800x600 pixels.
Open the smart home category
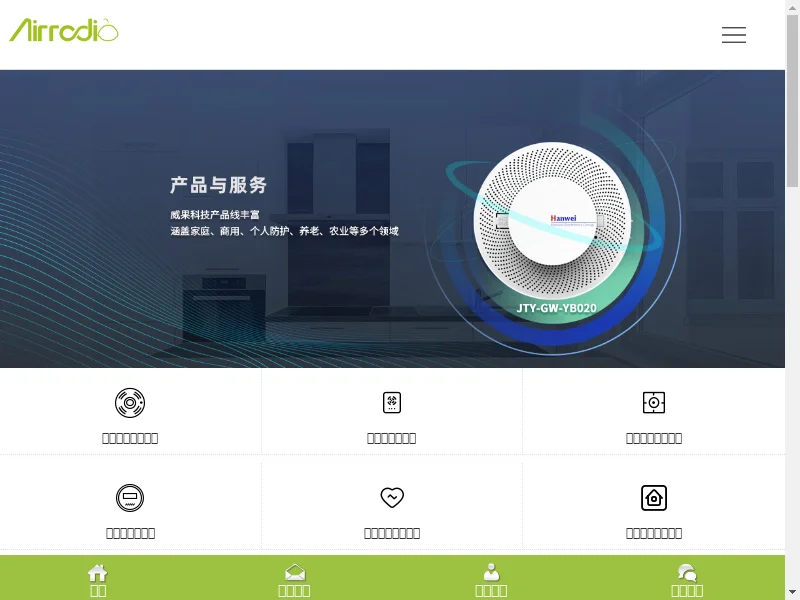(x=653, y=507)
